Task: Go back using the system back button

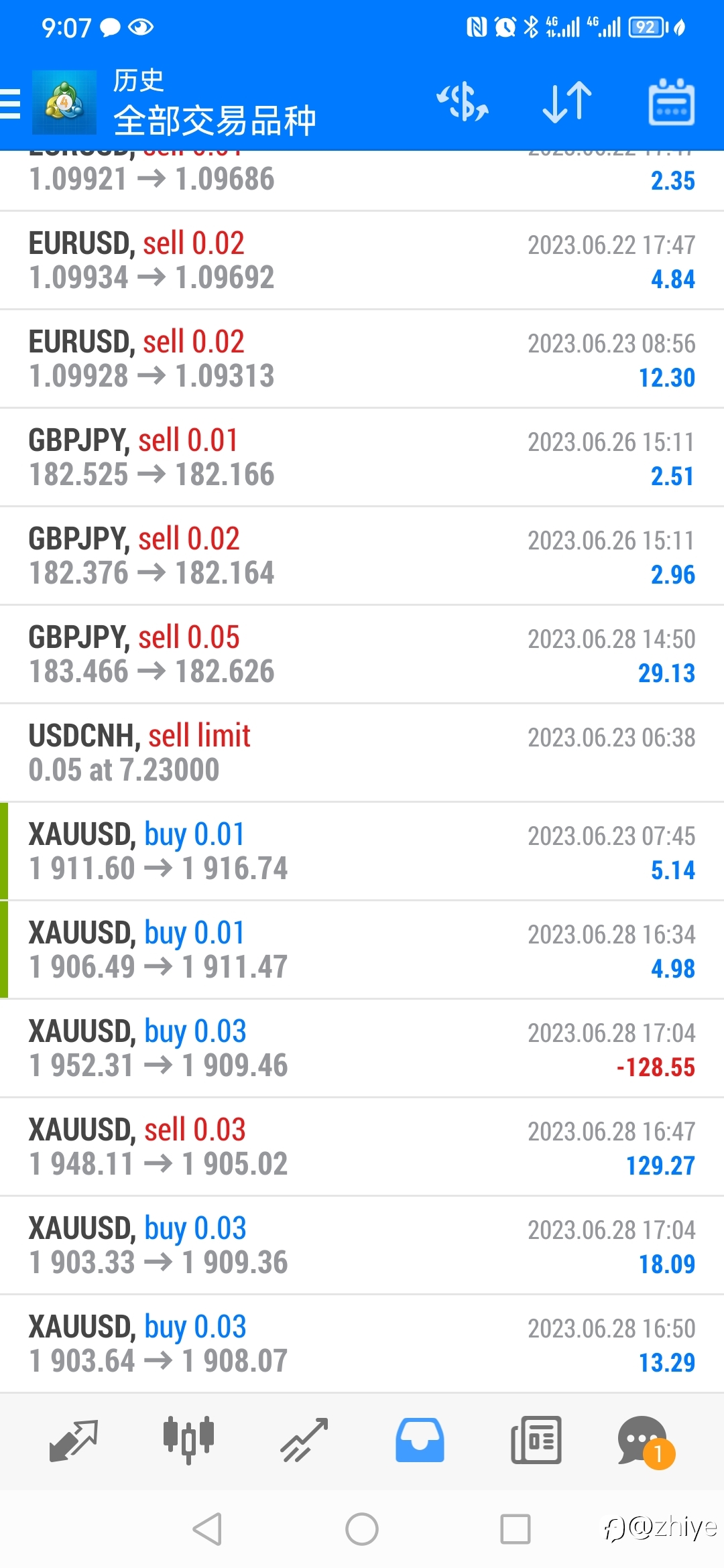Action: [x=207, y=1529]
